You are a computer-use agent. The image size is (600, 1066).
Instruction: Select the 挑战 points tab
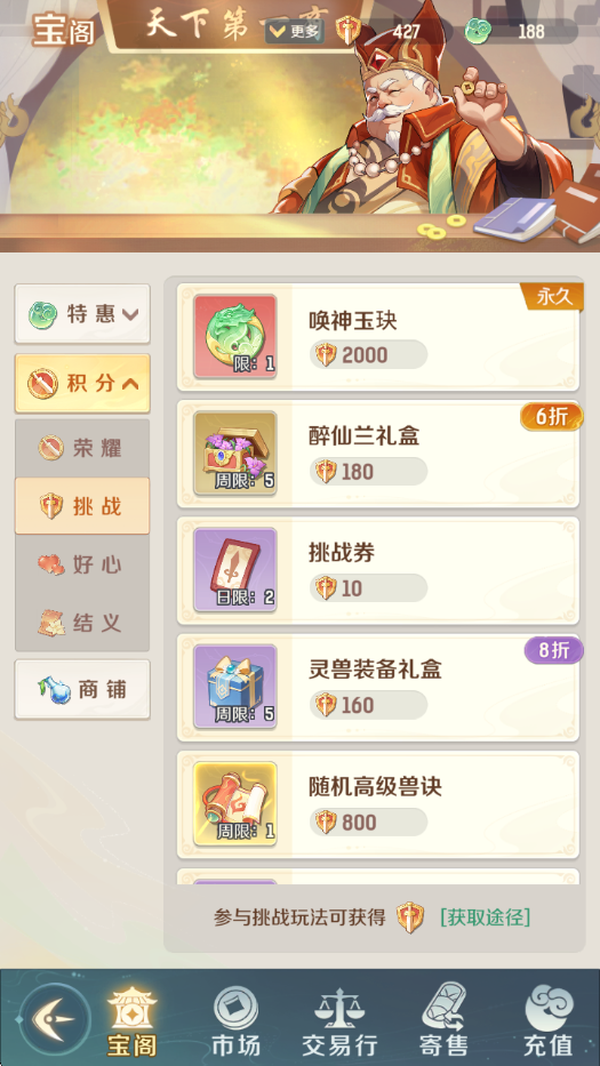pyautogui.click(x=82, y=506)
